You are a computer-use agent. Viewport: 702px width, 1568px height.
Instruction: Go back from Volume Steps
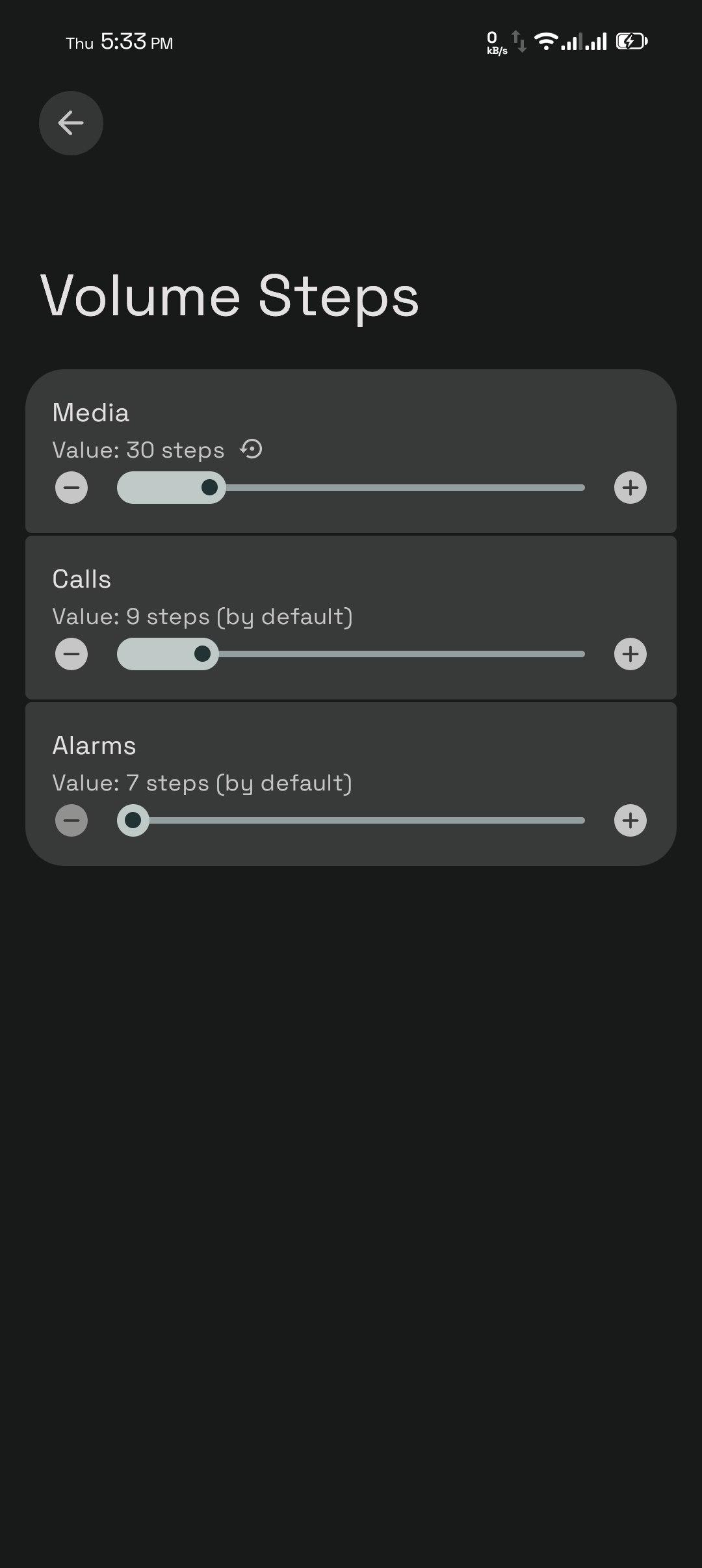[x=71, y=123]
